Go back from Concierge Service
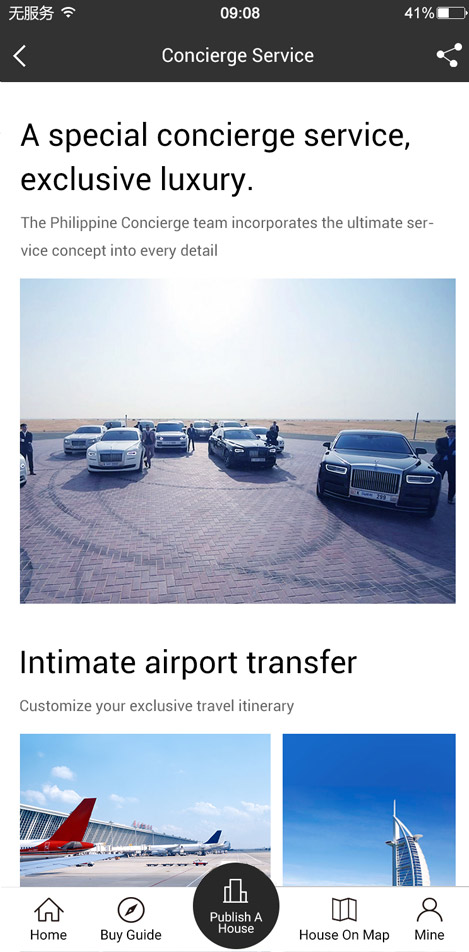This screenshot has height=952, width=469. pos(19,56)
